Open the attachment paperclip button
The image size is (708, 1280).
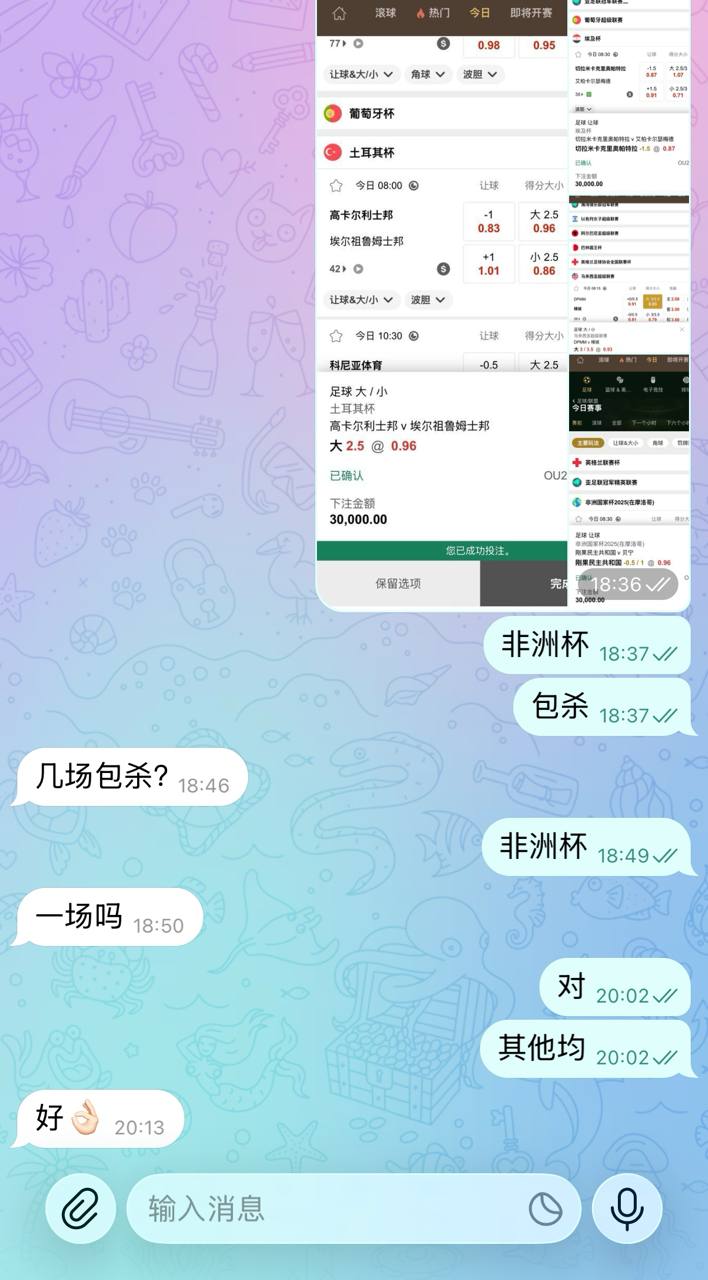(x=80, y=1209)
